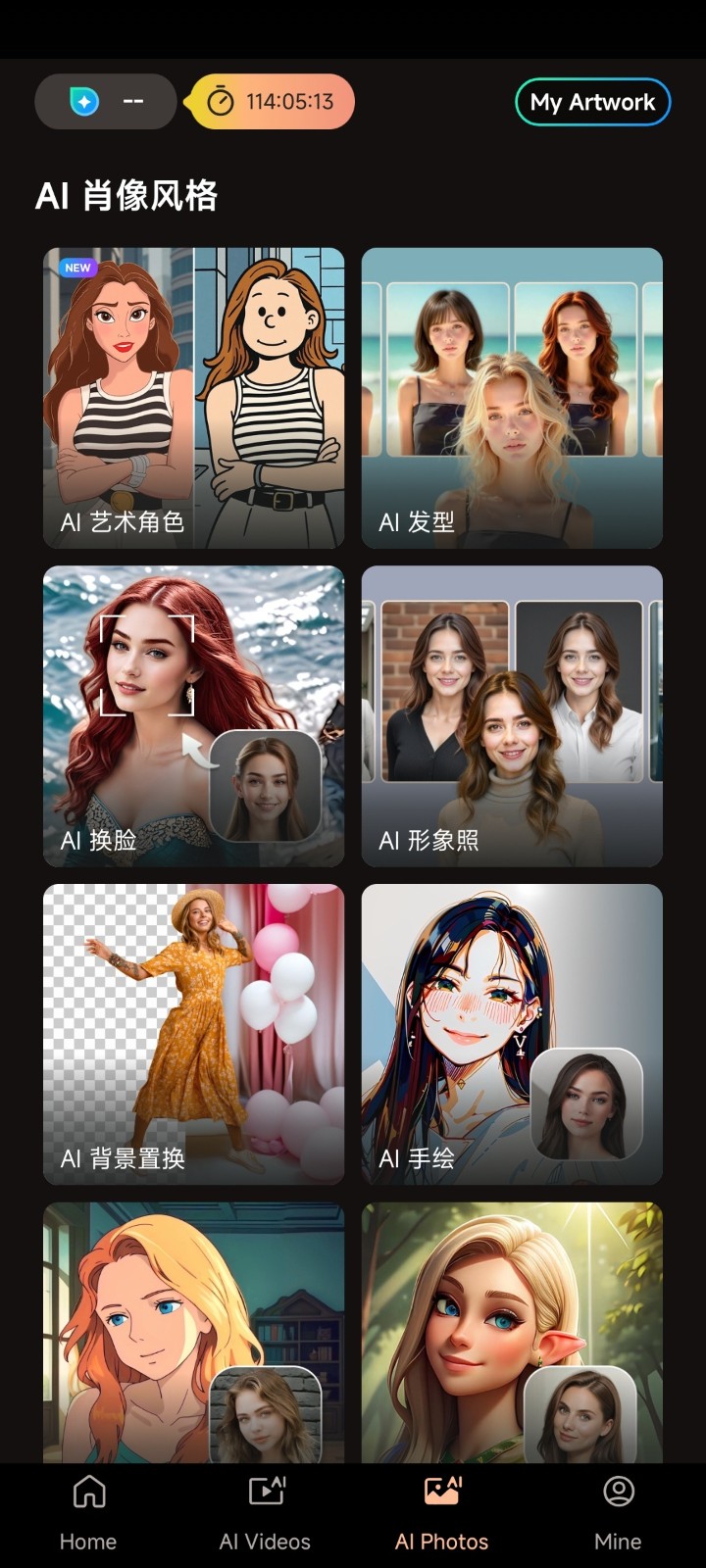Tap the AI Photos gallery icon
The height and width of the screenshot is (1568, 706).
(441, 1492)
